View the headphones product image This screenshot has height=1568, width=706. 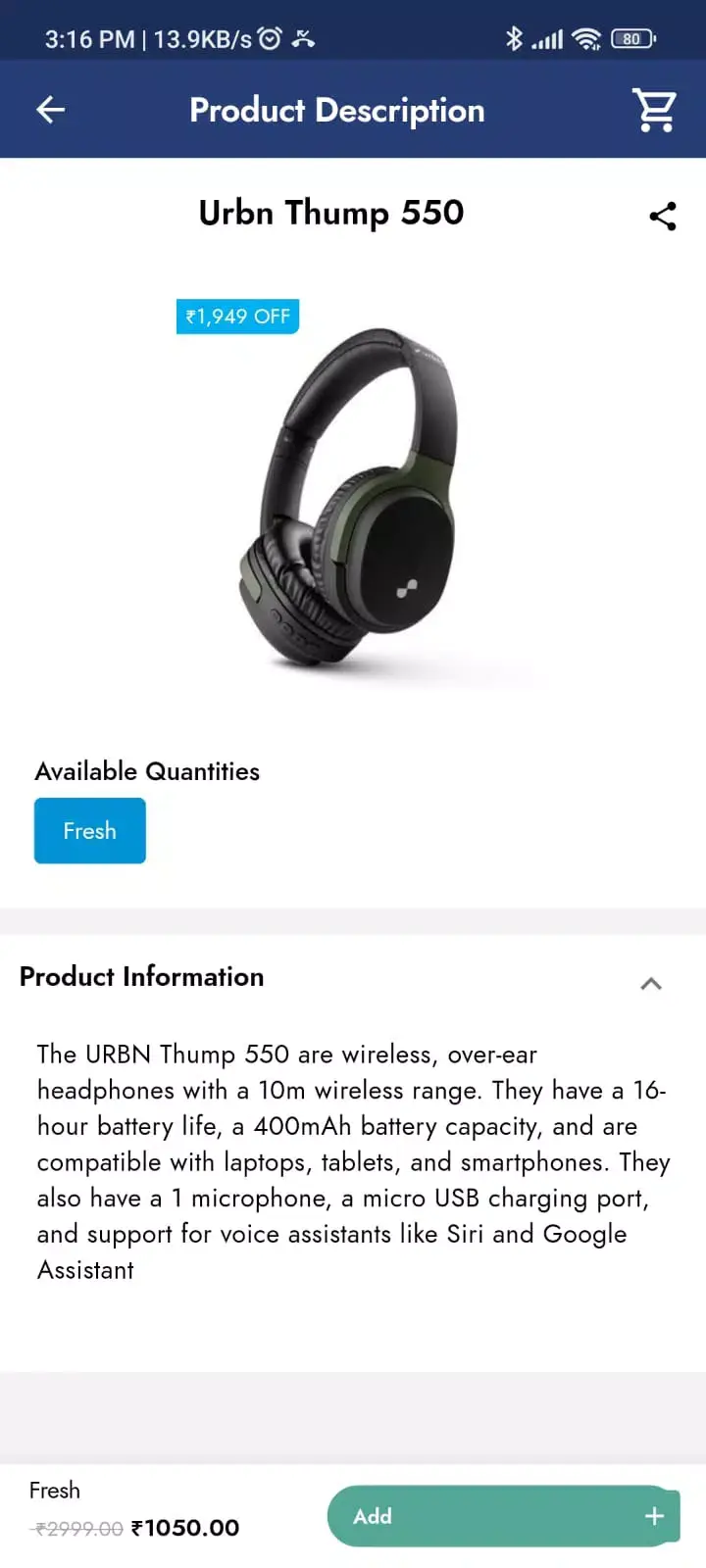(353, 495)
